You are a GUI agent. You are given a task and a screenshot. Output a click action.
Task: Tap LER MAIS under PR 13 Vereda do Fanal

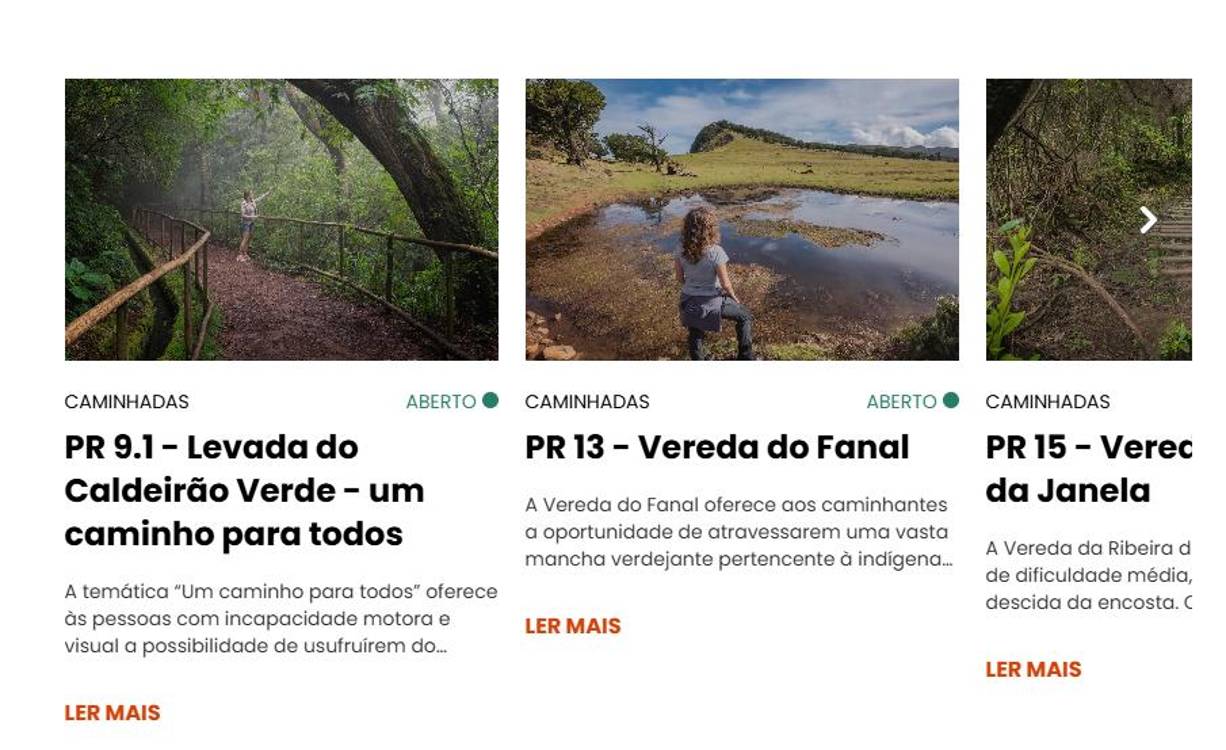pyautogui.click(x=573, y=626)
